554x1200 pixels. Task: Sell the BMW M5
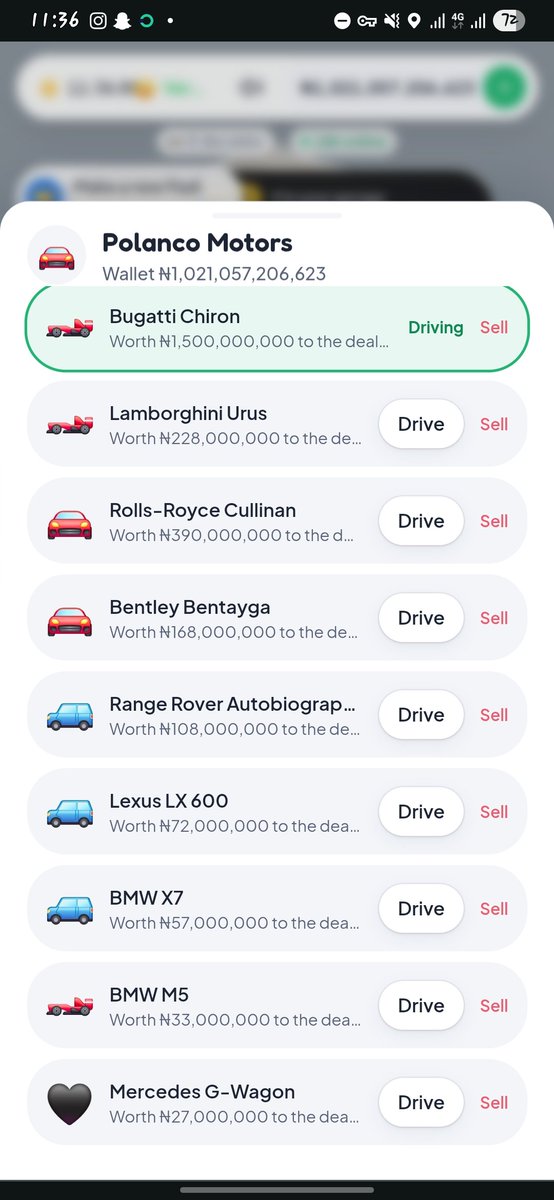coord(494,1006)
